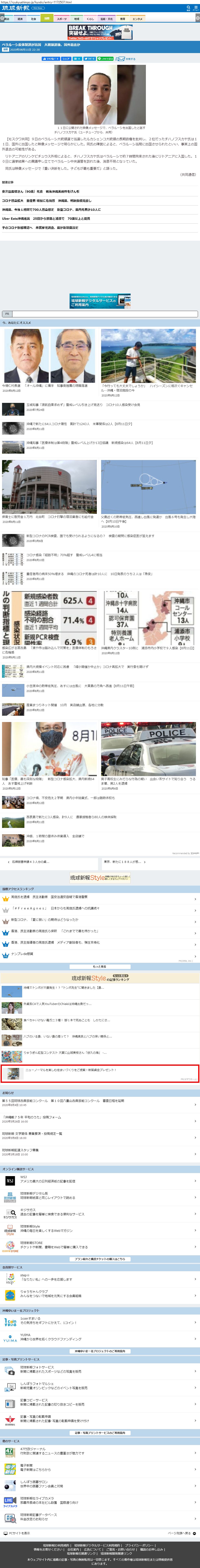Open related article about Uber Eats沖縄進出
This screenshot has height=1568, width=200.
46,219
